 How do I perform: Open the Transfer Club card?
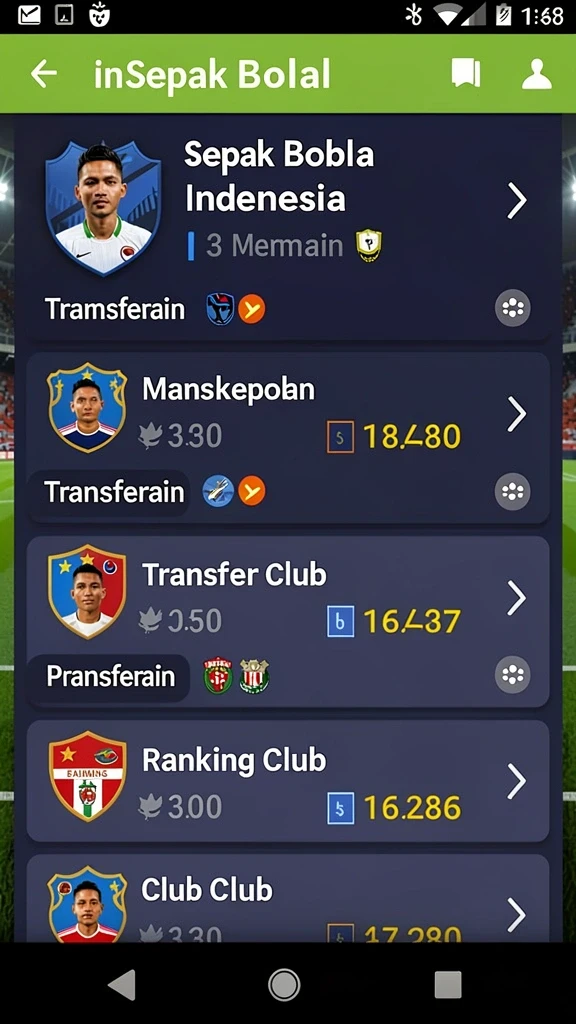tap(288, 622)
